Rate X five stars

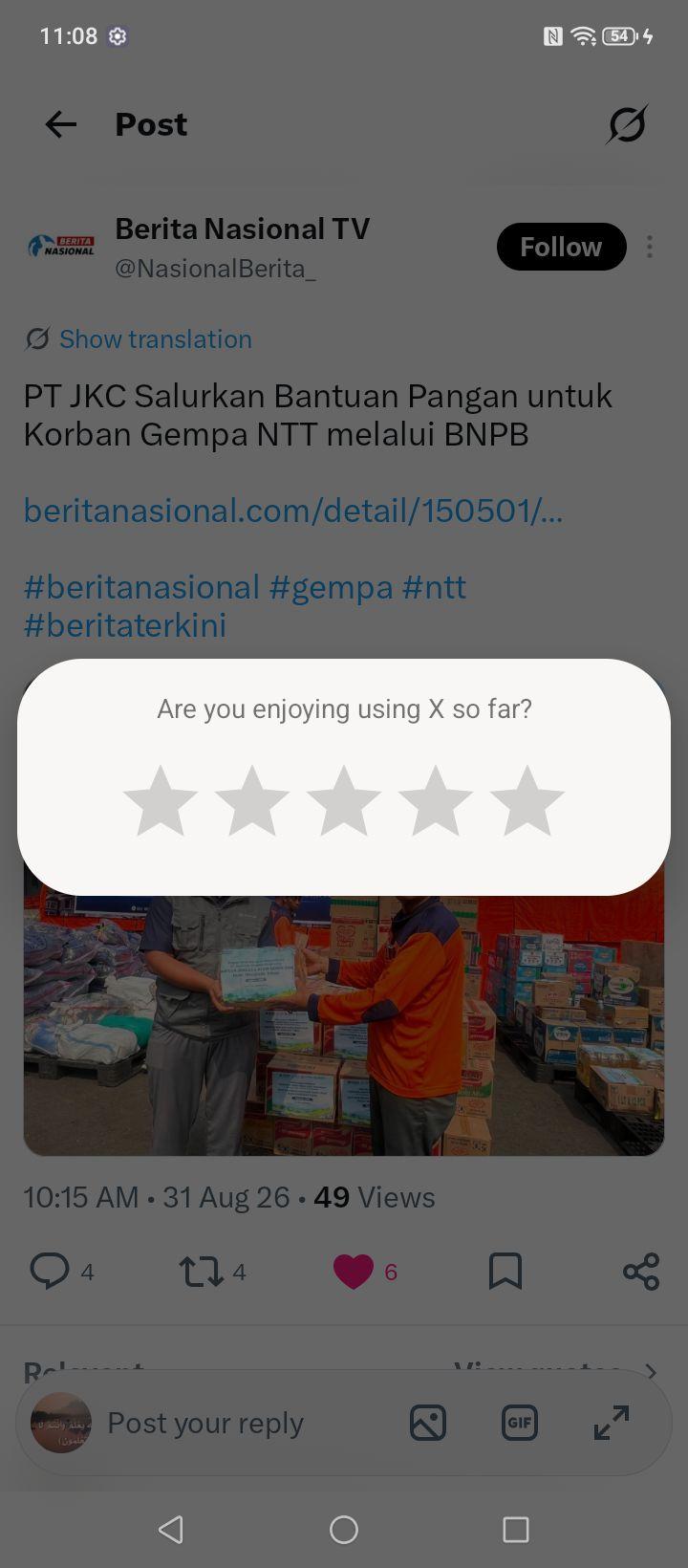(x=527, y=800)
